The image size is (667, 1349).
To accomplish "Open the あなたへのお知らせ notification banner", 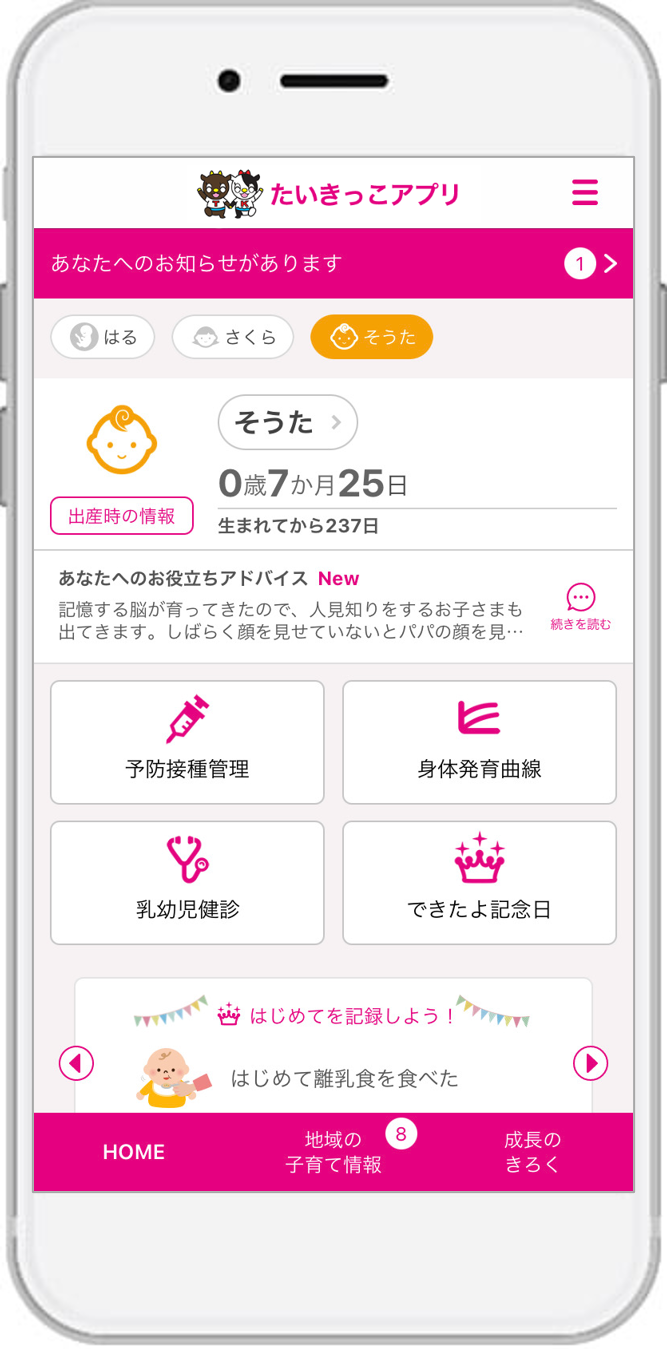I will [x=333, y=264].
